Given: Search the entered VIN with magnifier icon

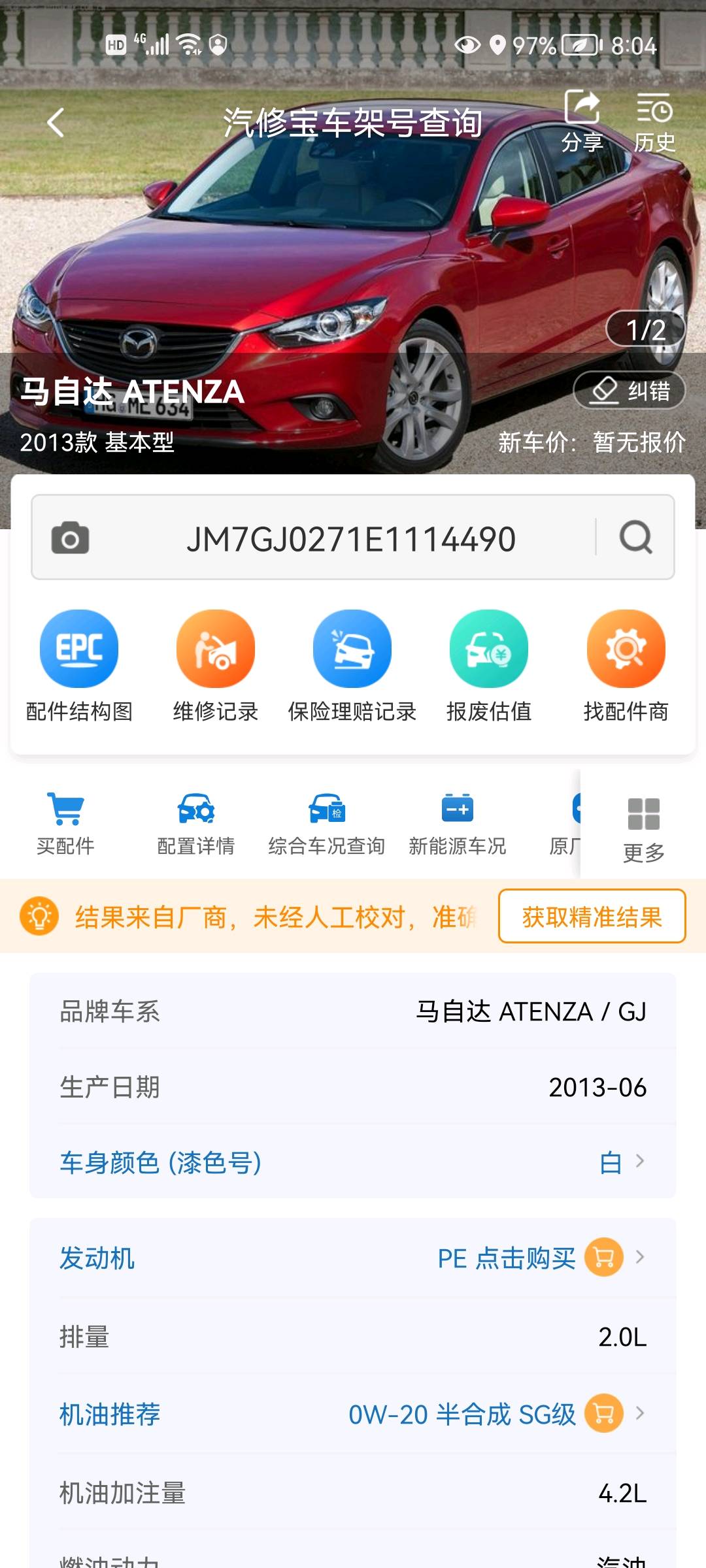Looking at the screenshot, I should [x=635, y=538].
